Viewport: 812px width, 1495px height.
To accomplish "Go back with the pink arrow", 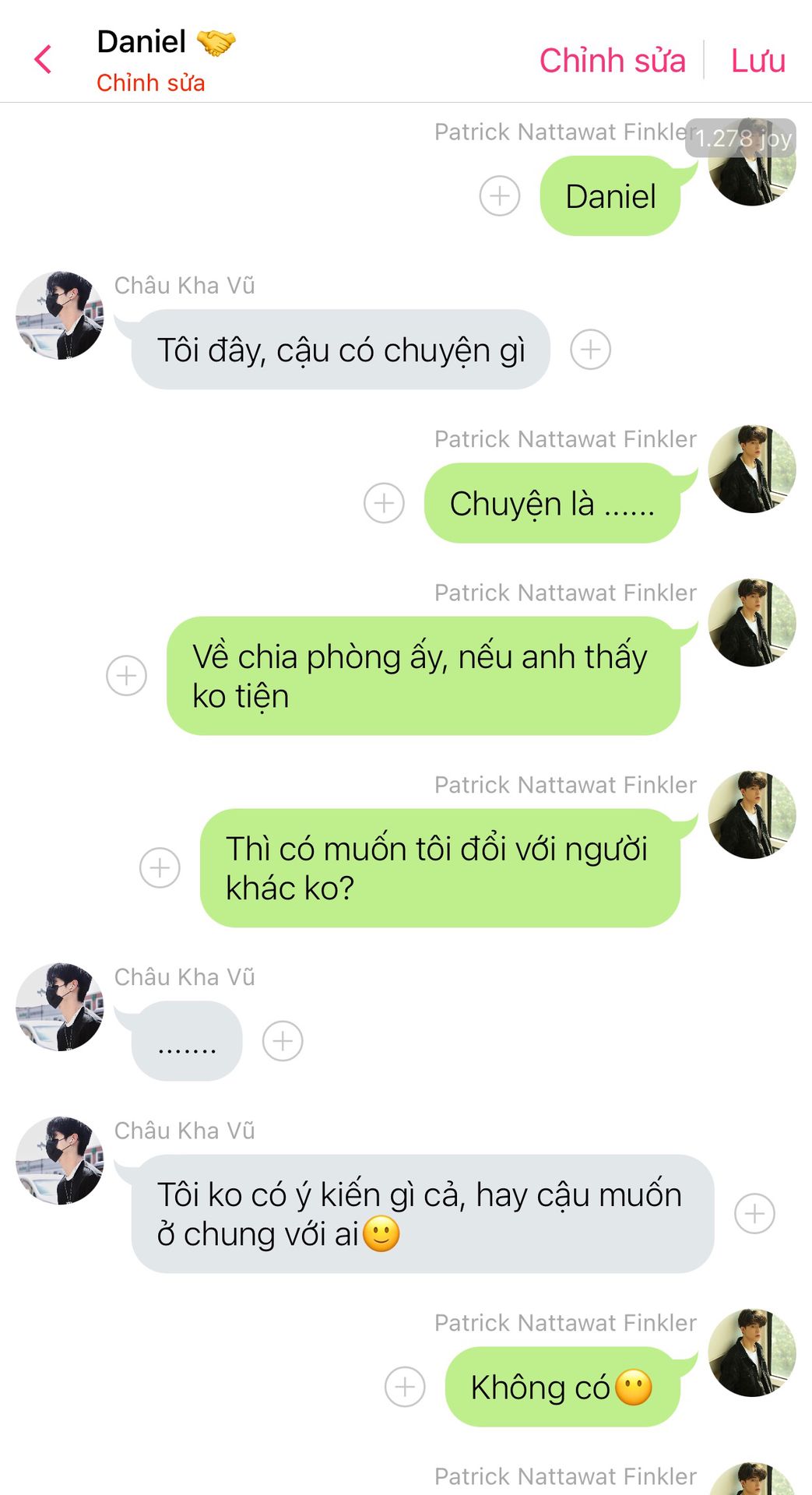I will 44,59.
